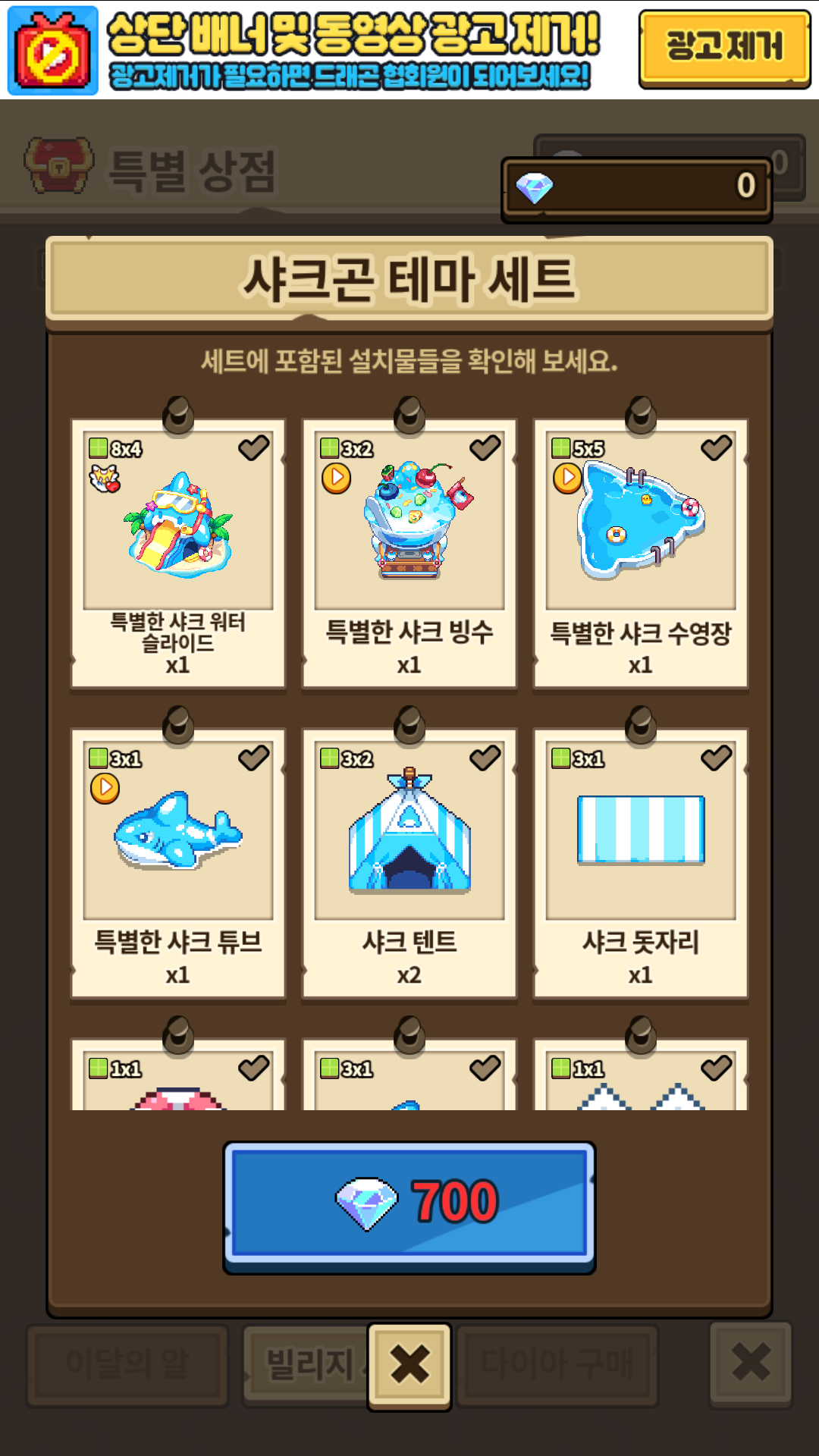The height and width of the screenshot is (1456, 819).
Task: Play the 특별한 샤크 빙수 preview animation
Action: point(336,479)
